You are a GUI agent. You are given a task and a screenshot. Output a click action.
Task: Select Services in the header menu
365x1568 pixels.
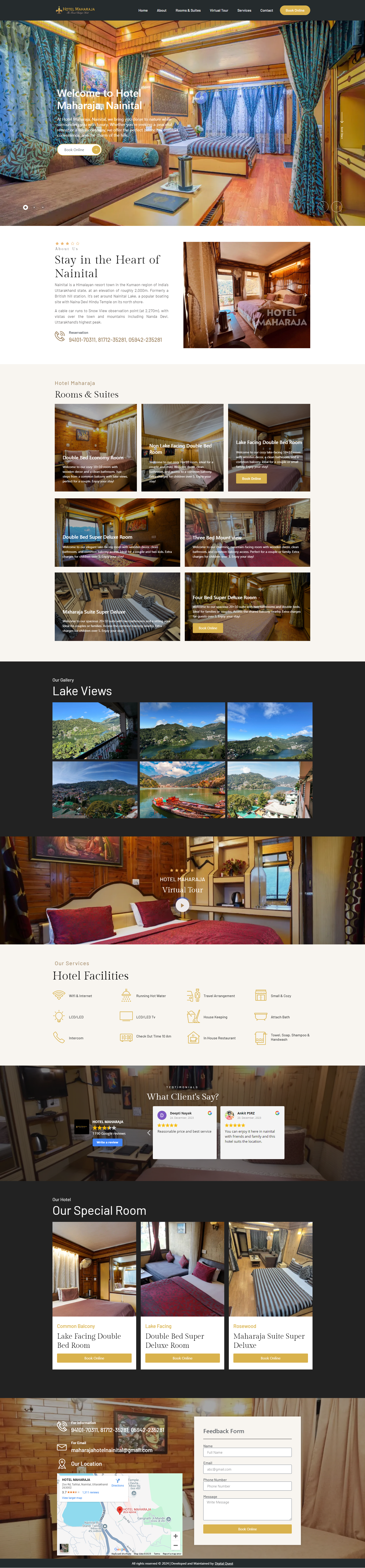[244, 10]
